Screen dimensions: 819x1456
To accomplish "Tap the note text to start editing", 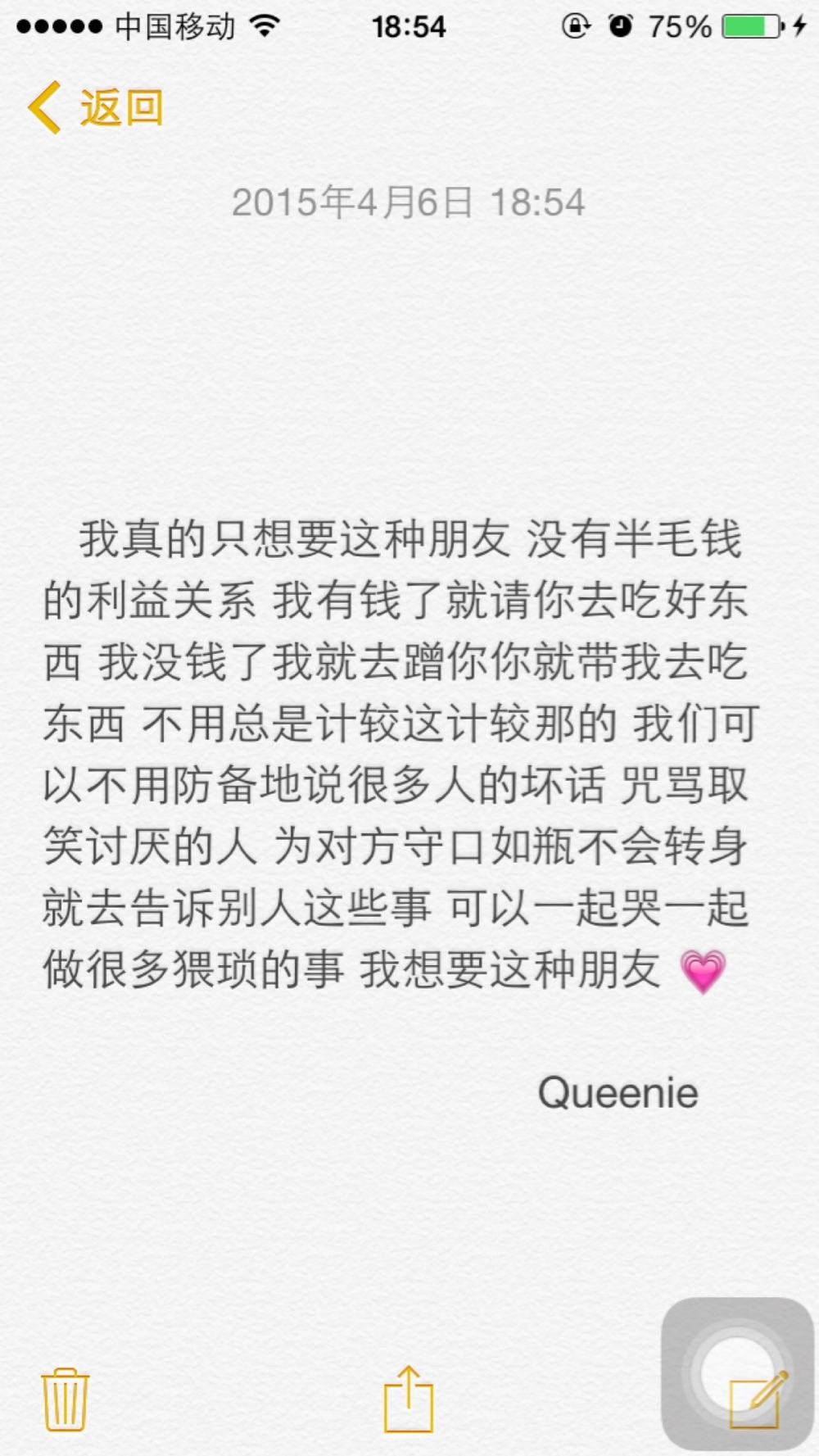I will pos(399,754).
